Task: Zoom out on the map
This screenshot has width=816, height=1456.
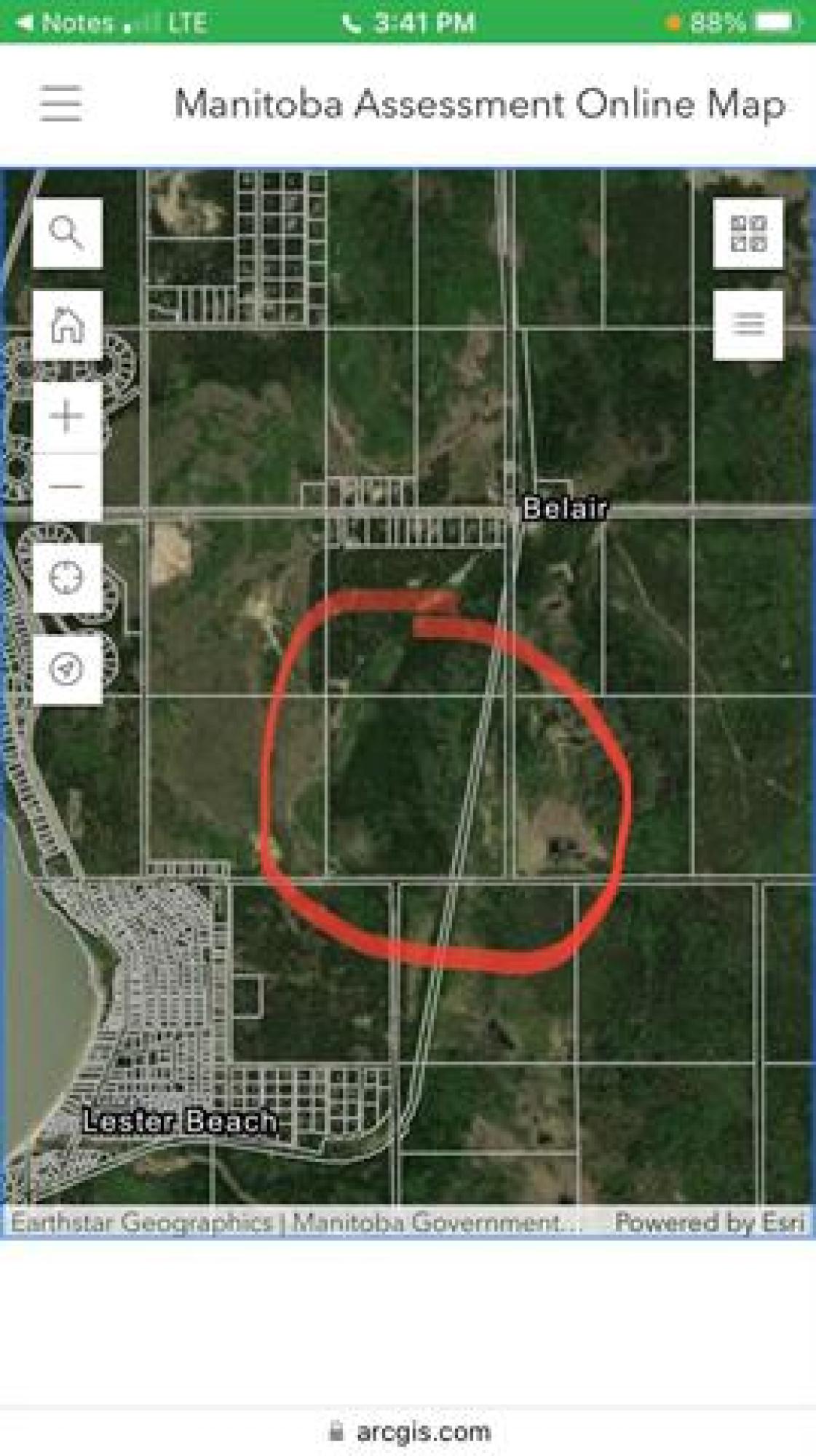Action: pos(67,486)
